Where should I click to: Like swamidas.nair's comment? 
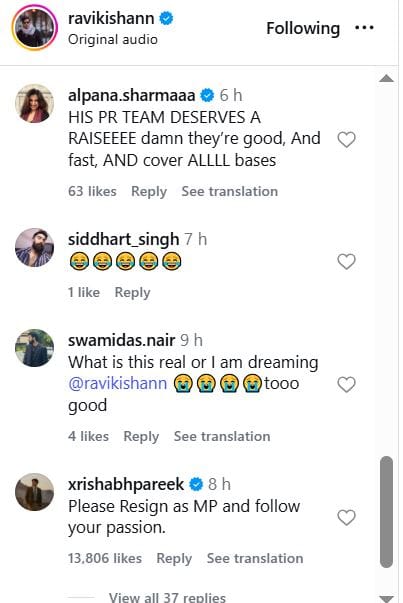coord(346,384)
